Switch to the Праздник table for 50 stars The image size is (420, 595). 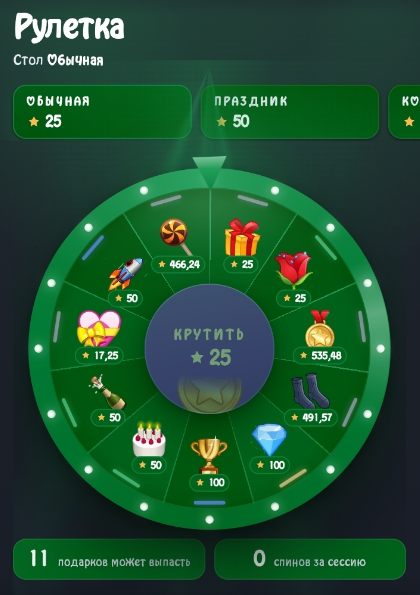tap(290, 112)
